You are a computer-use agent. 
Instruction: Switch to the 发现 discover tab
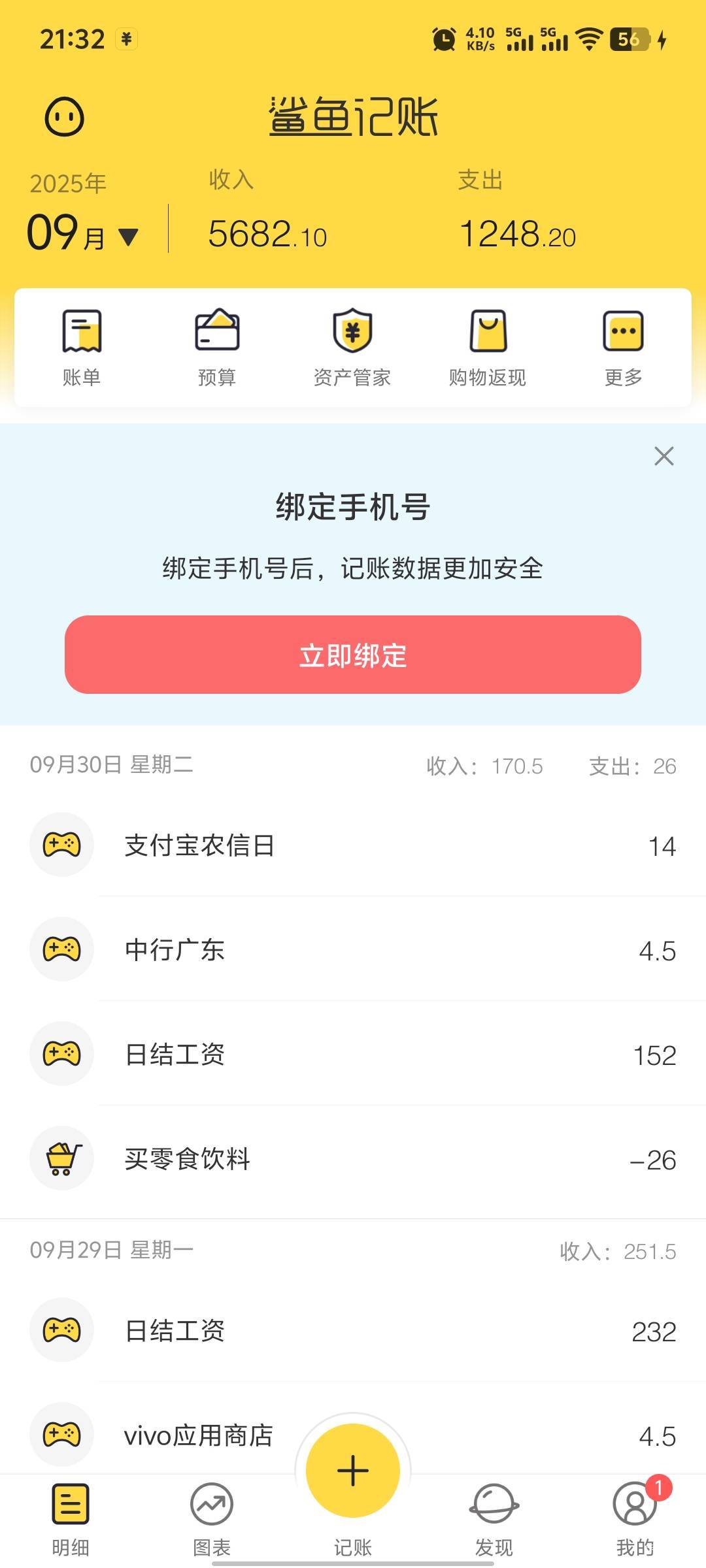click(x=494, y=1520)
